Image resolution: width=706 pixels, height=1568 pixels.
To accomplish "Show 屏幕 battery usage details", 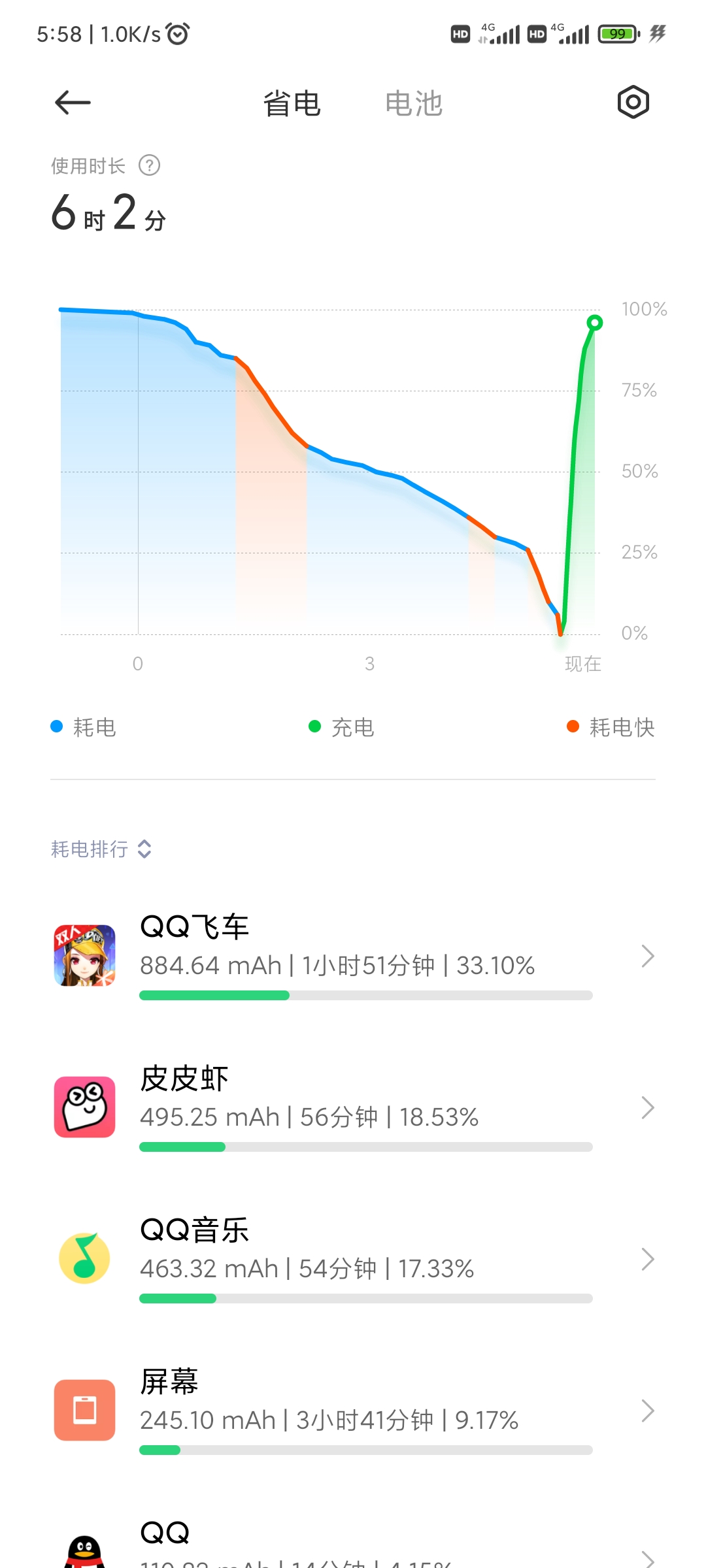I will (353, 1411).
